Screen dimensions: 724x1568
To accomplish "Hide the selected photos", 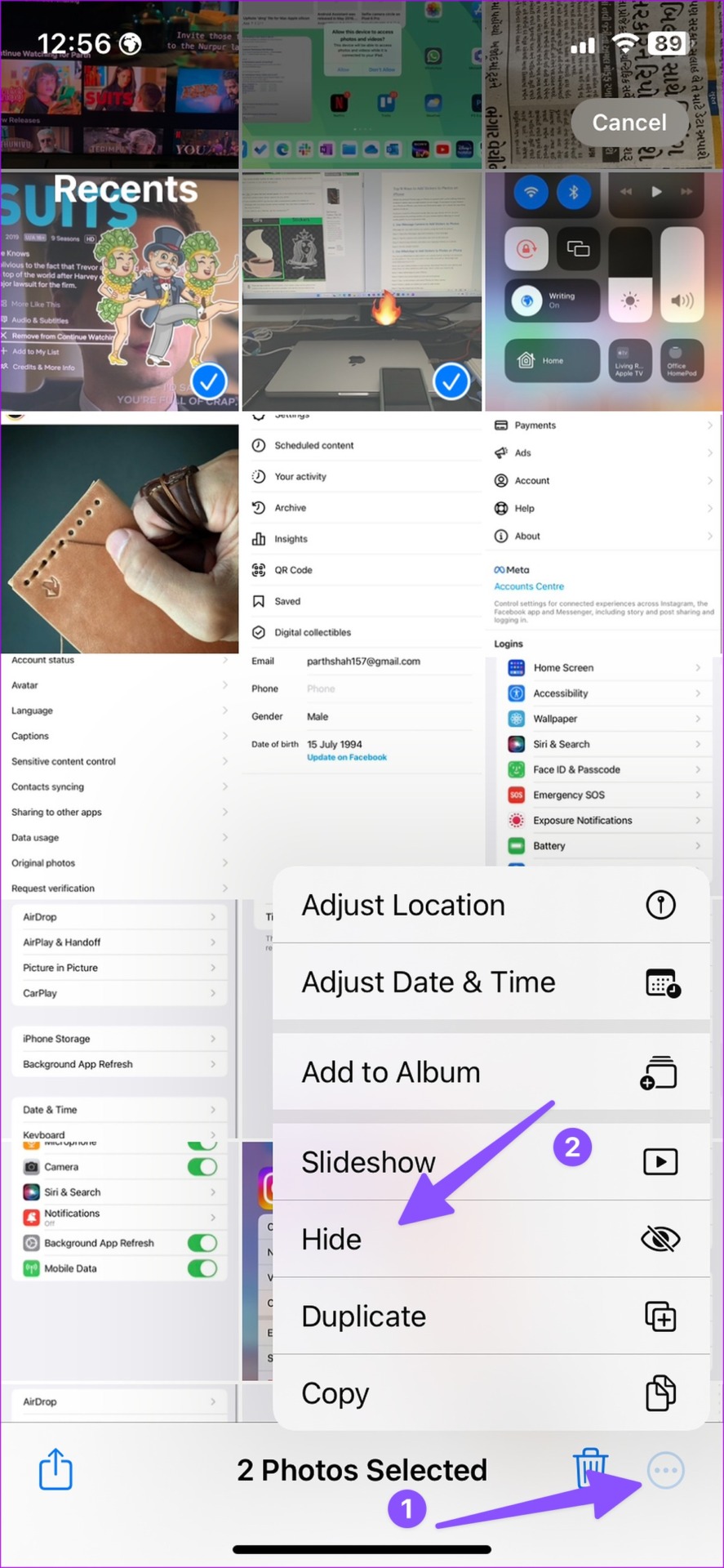I will click(x=491, y=1239).
